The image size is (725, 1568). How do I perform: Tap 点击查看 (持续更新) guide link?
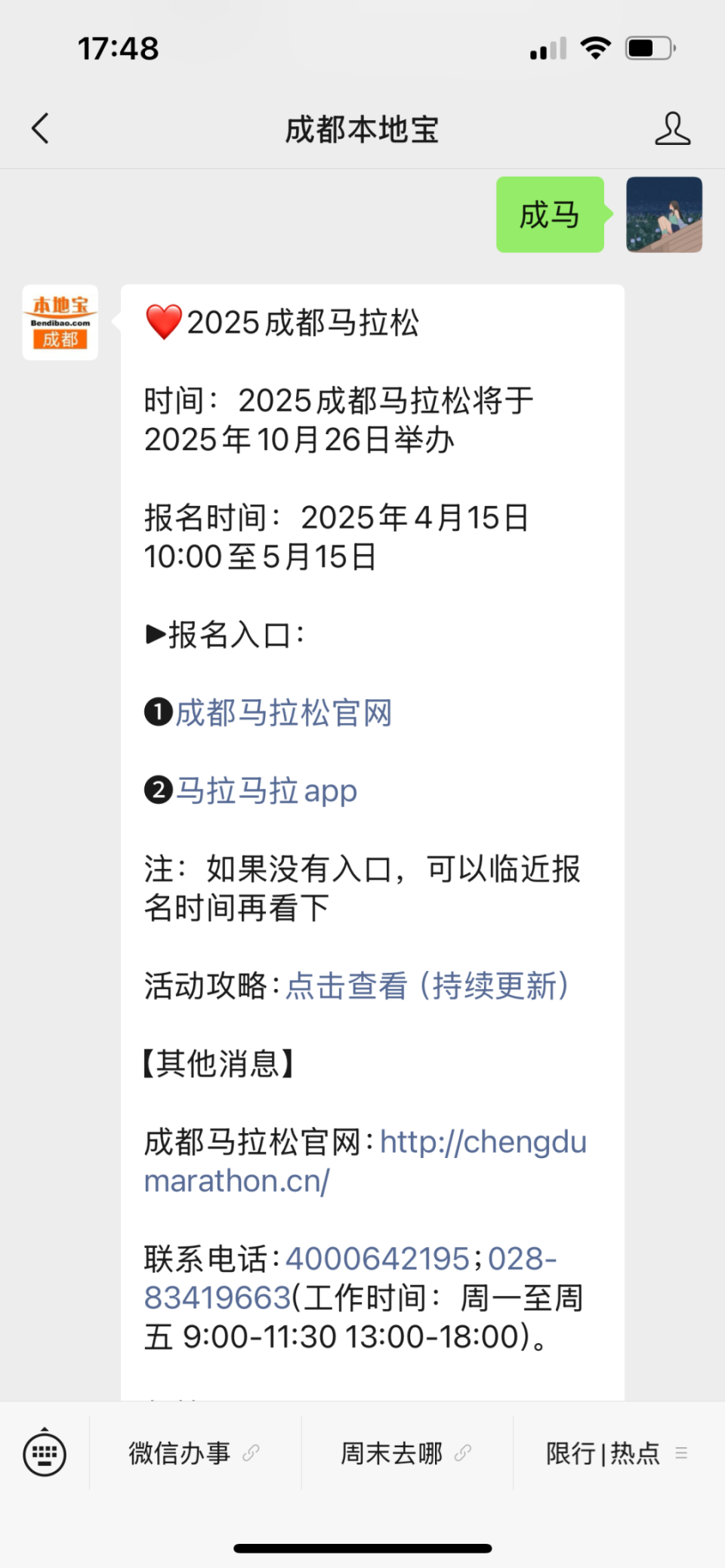(x=427, y=985)
